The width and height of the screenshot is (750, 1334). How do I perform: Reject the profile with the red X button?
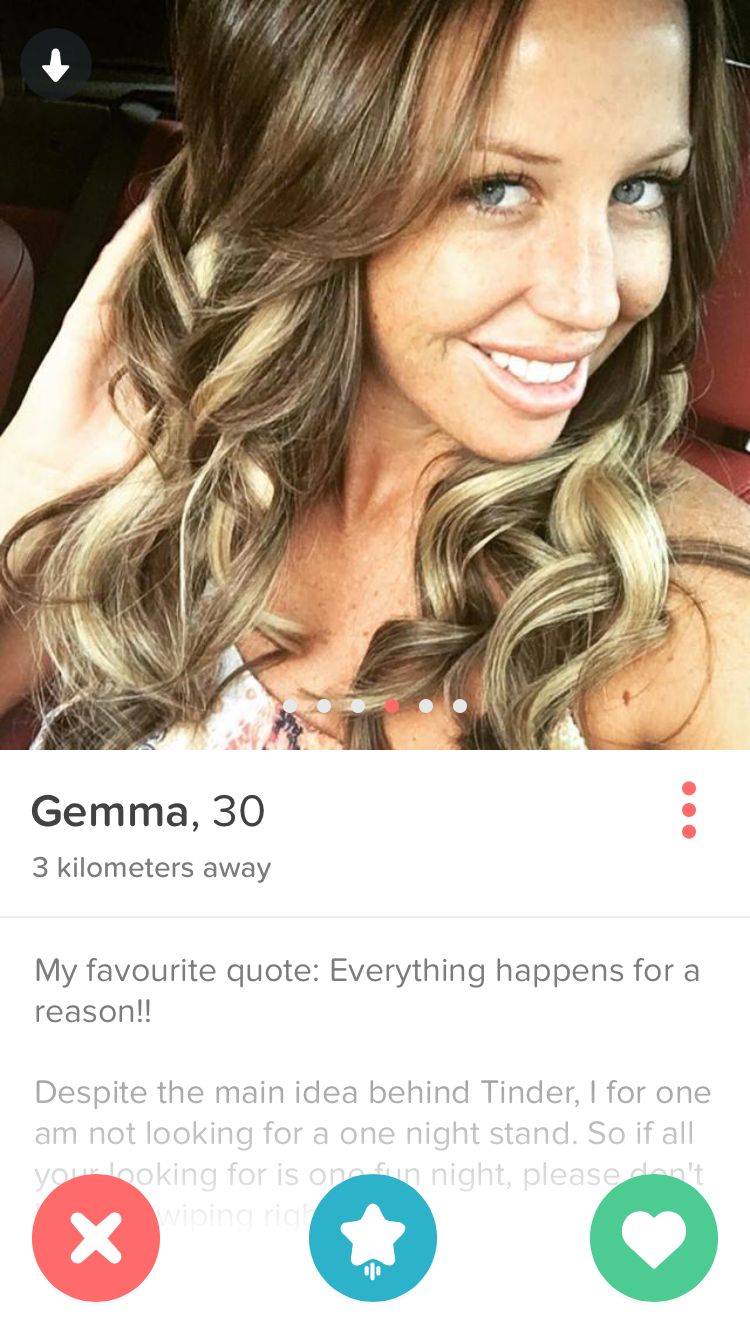click(96, 1238)
